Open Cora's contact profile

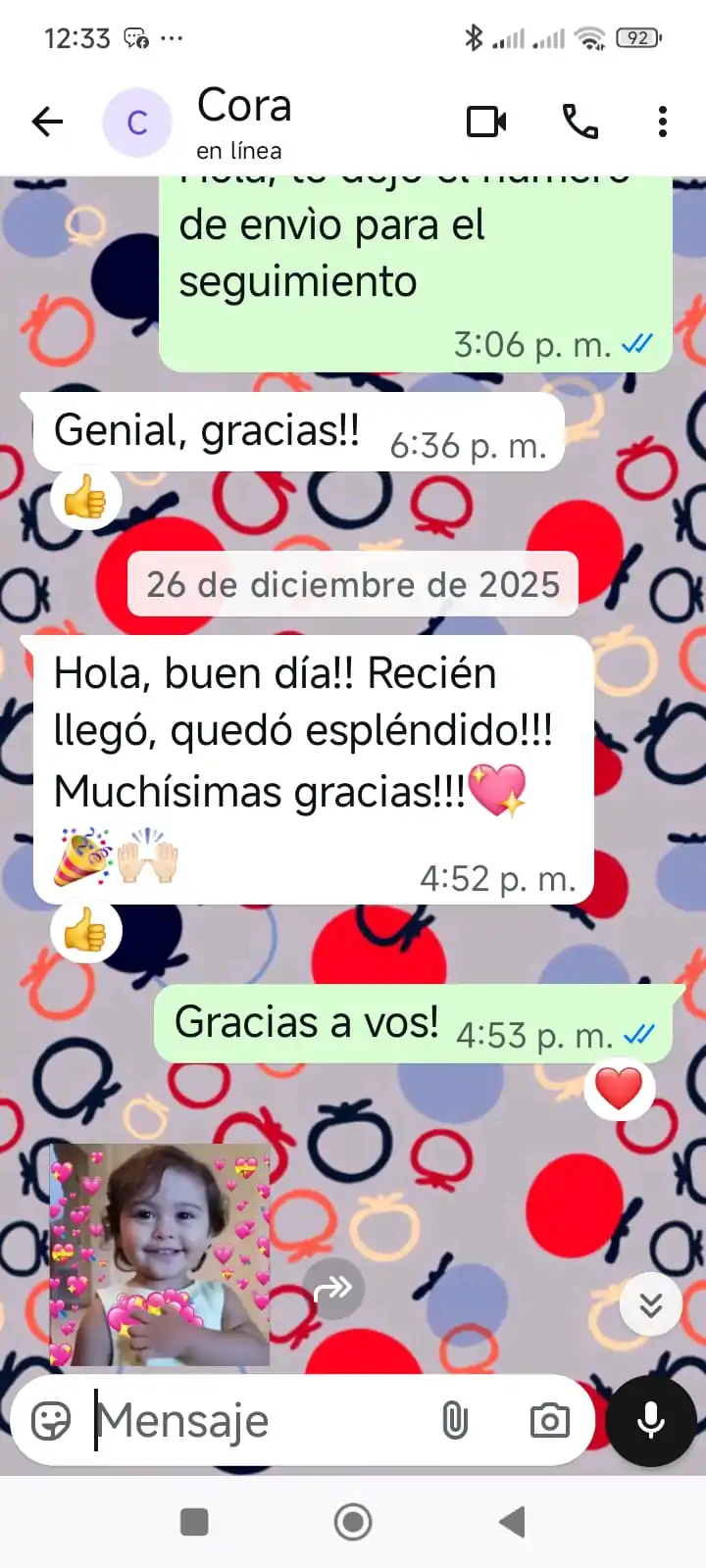click(243, 122)
